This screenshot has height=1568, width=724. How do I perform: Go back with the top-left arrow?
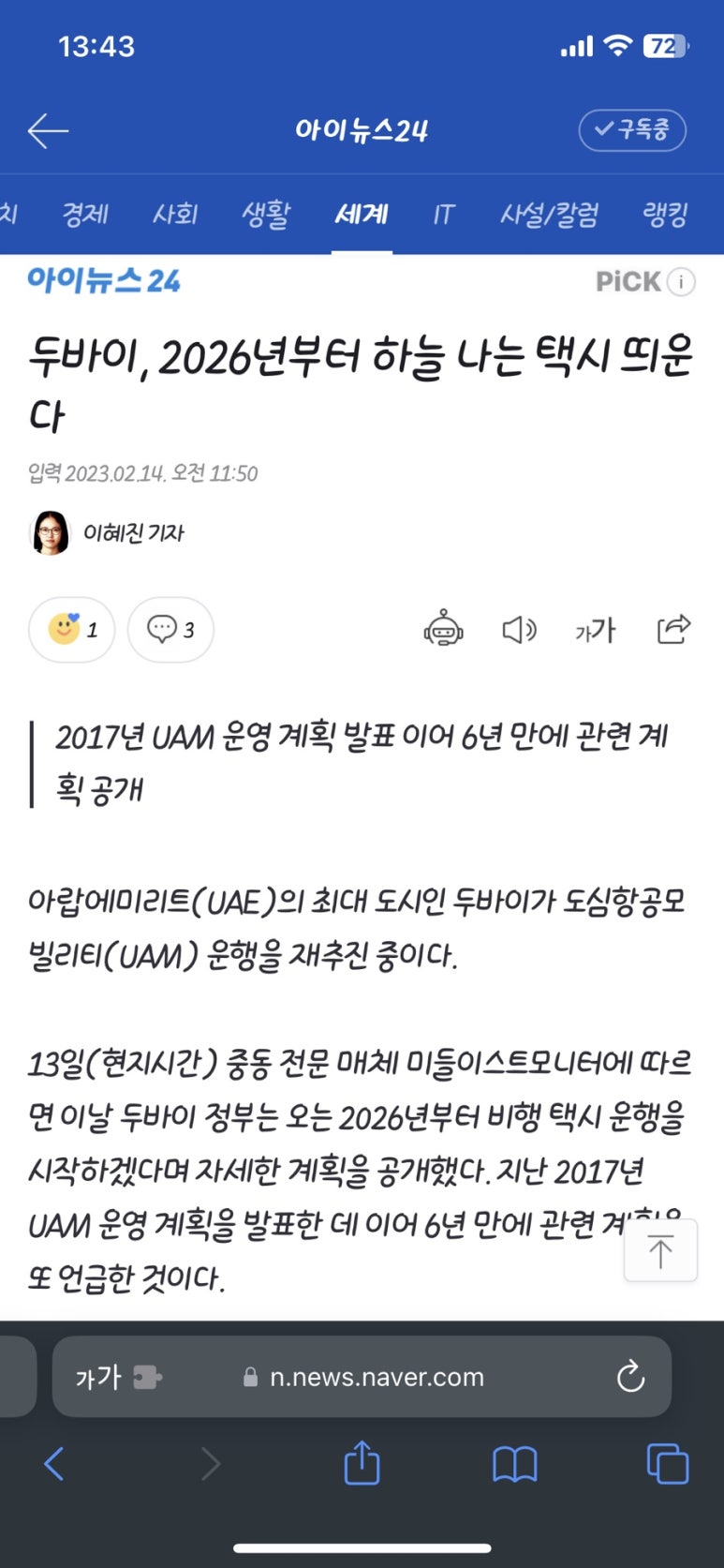click(48, 131)
